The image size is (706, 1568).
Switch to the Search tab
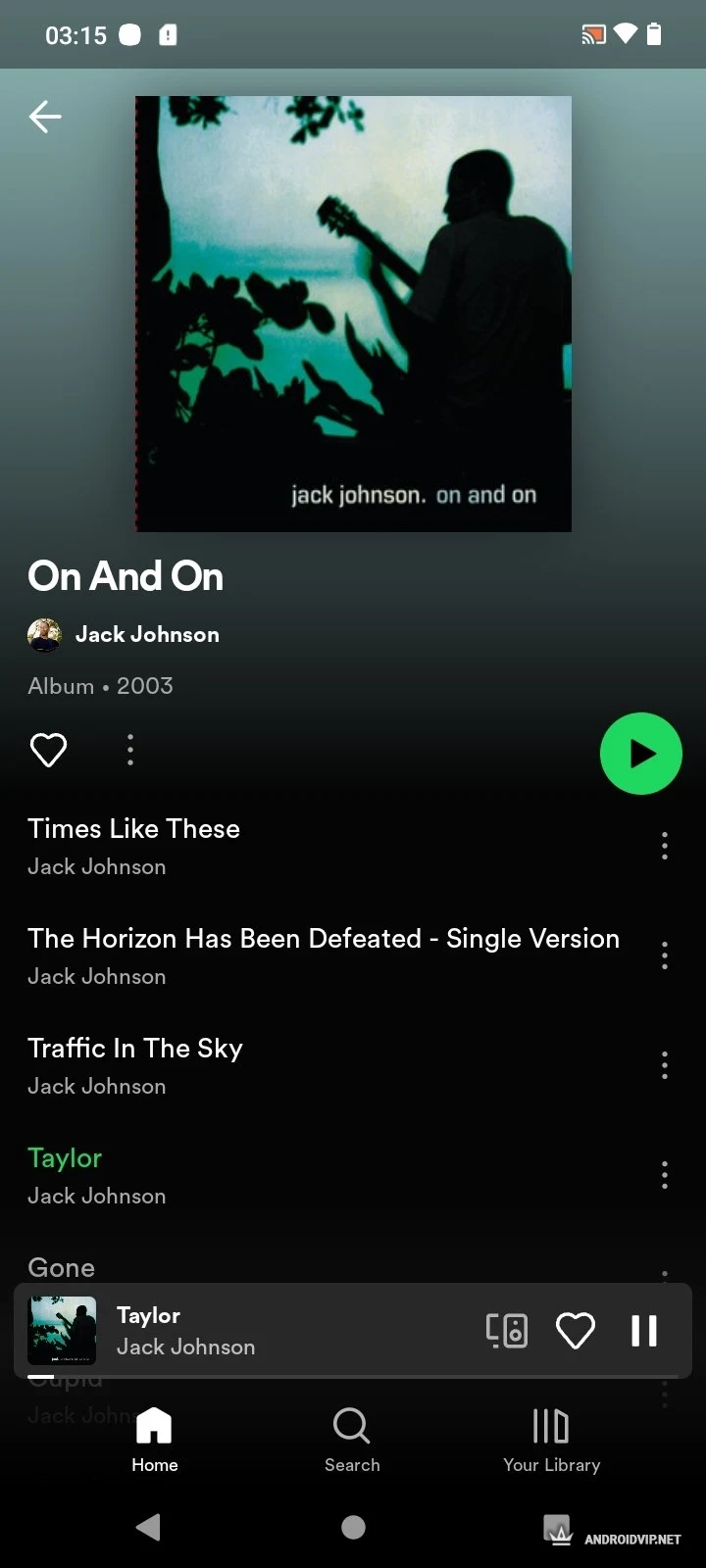coord(352,1439)
